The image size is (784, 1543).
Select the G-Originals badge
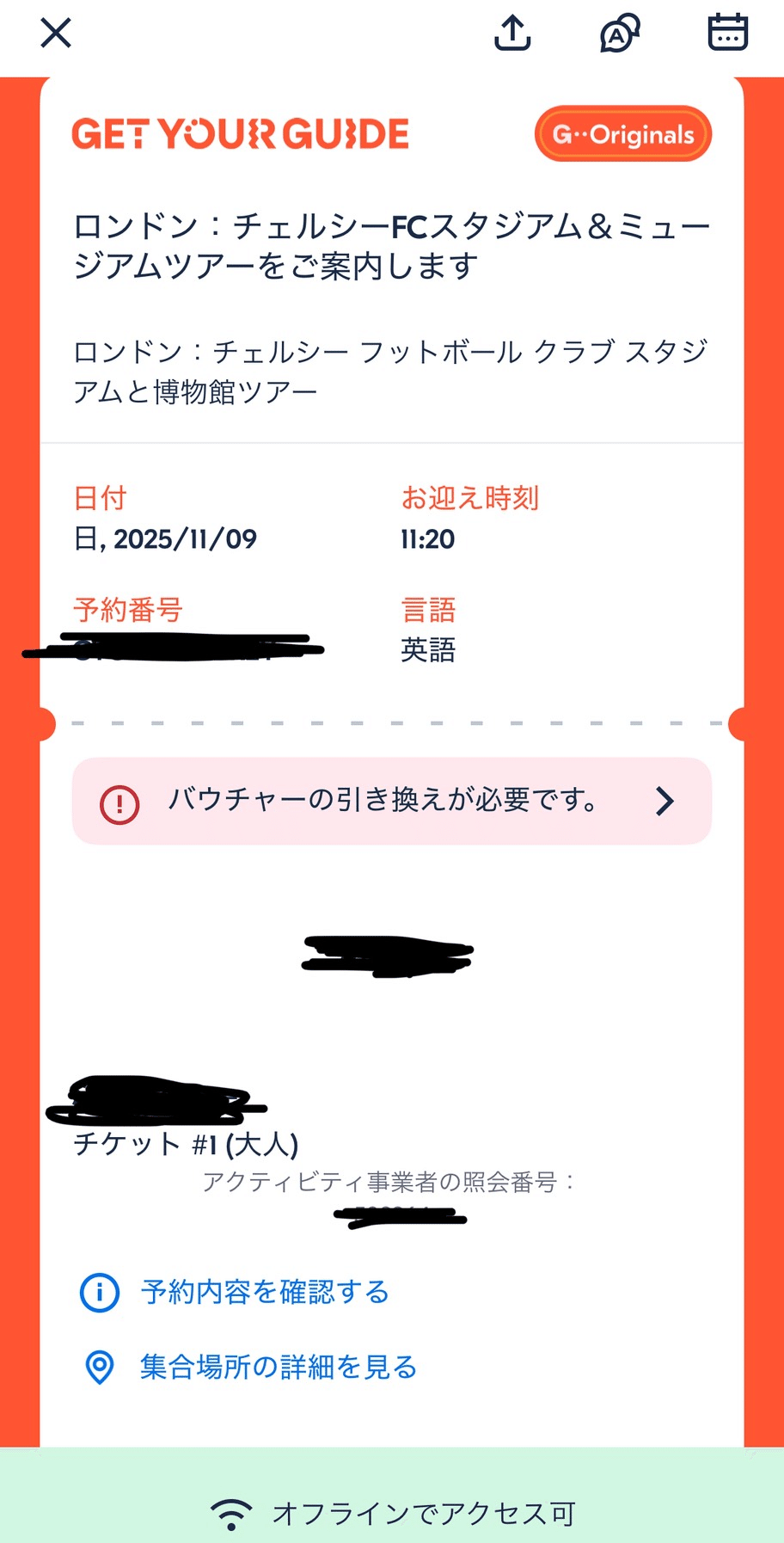click(622, 133)
